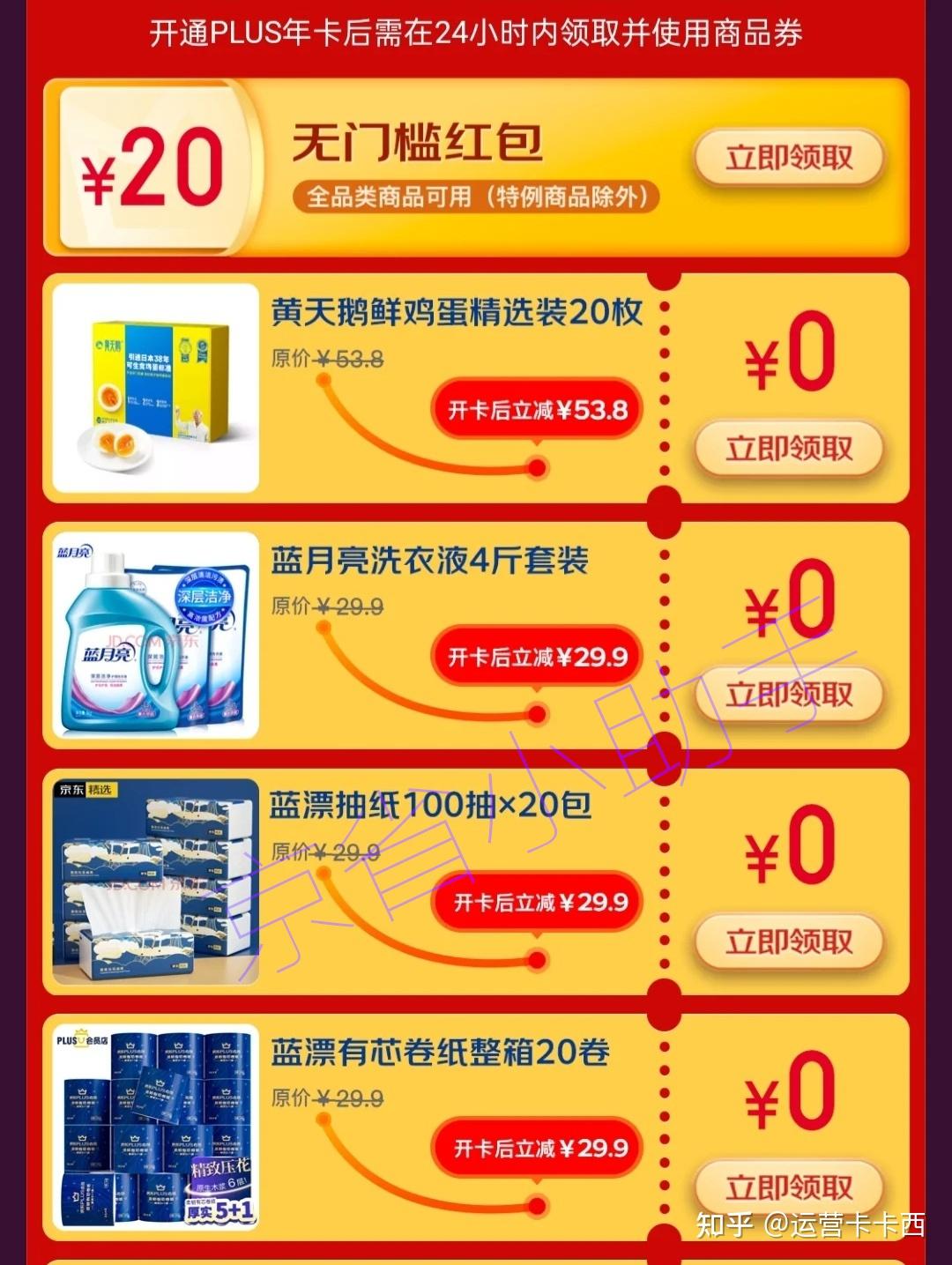
Task: View the 蓝漂有芯卷纸 product picture
Action: 156,1127
